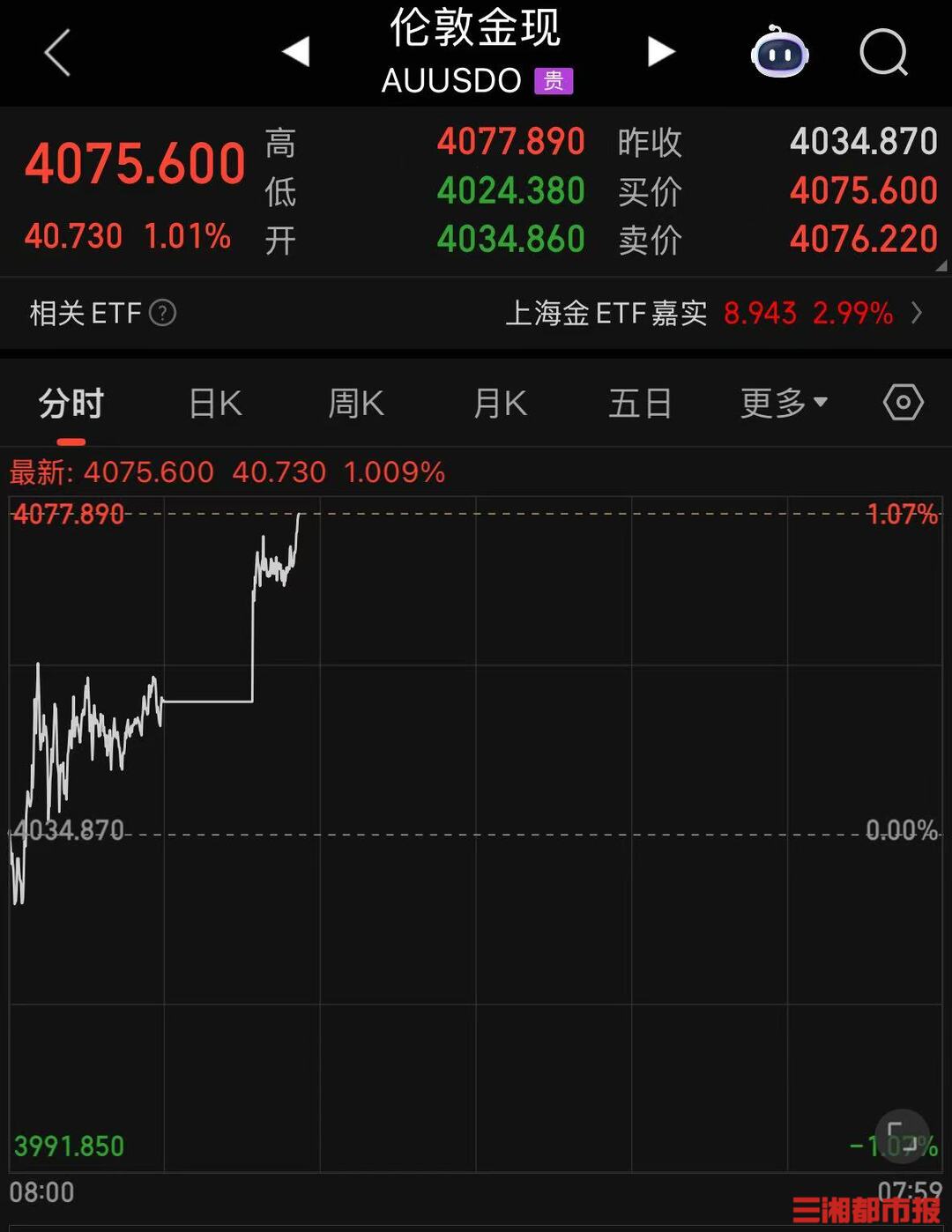Switch to the 日K tab
Viewport: 952px width, 1232px height.
216,404
